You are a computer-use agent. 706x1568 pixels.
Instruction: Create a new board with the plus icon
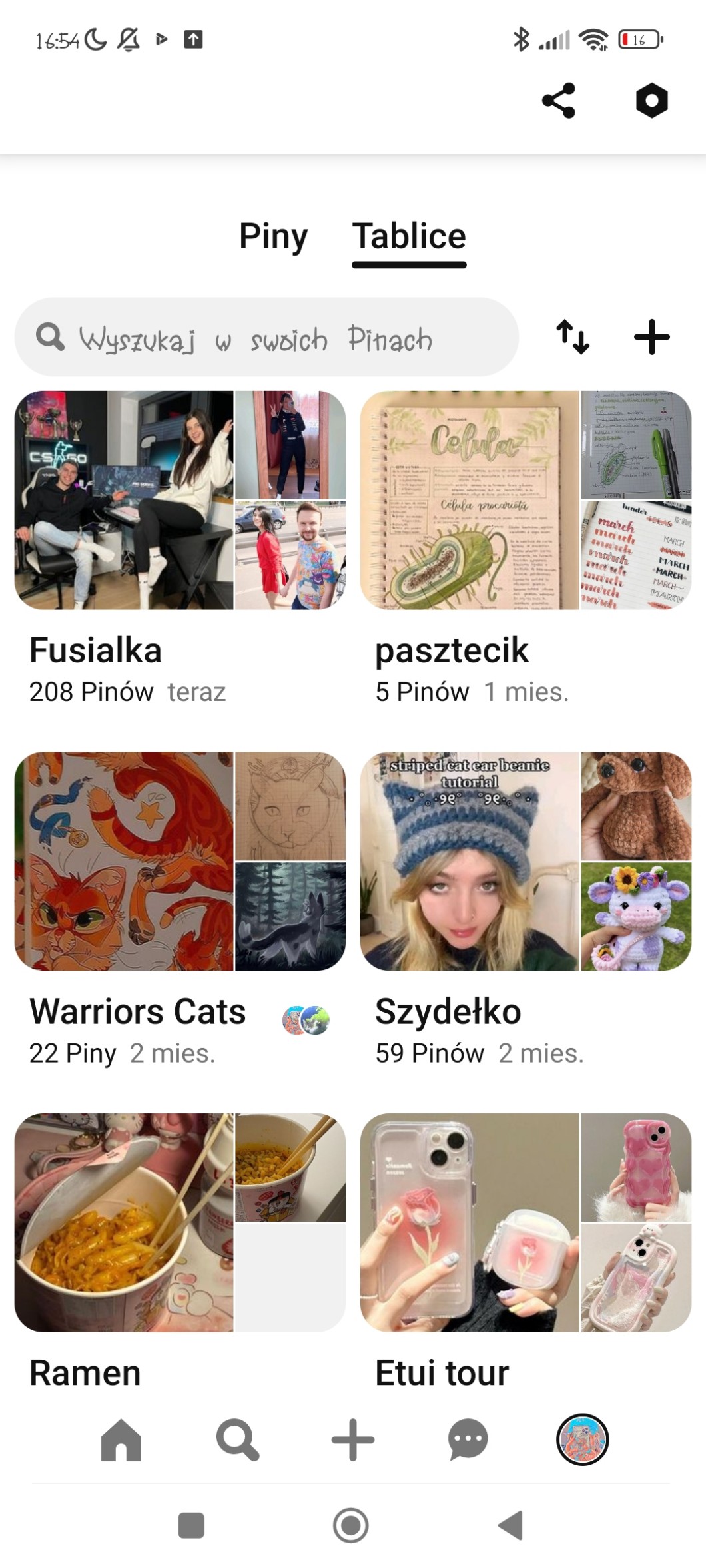651,337
